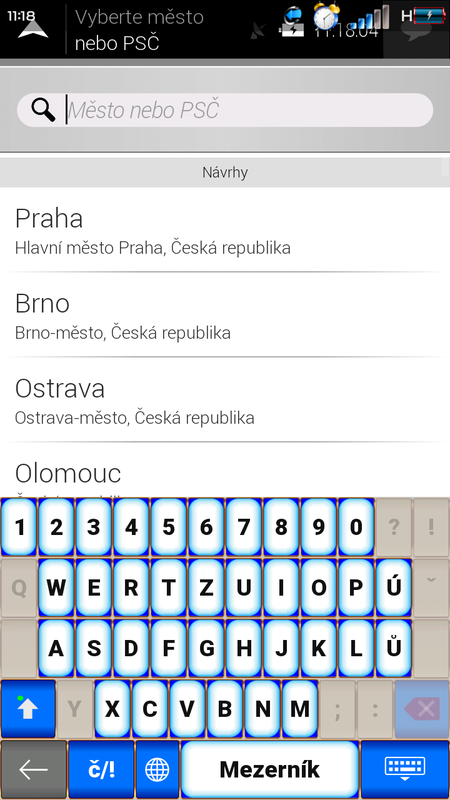Tap the B key on the keyboard
This screenshot has width=450, height=800.
(225, 709)
